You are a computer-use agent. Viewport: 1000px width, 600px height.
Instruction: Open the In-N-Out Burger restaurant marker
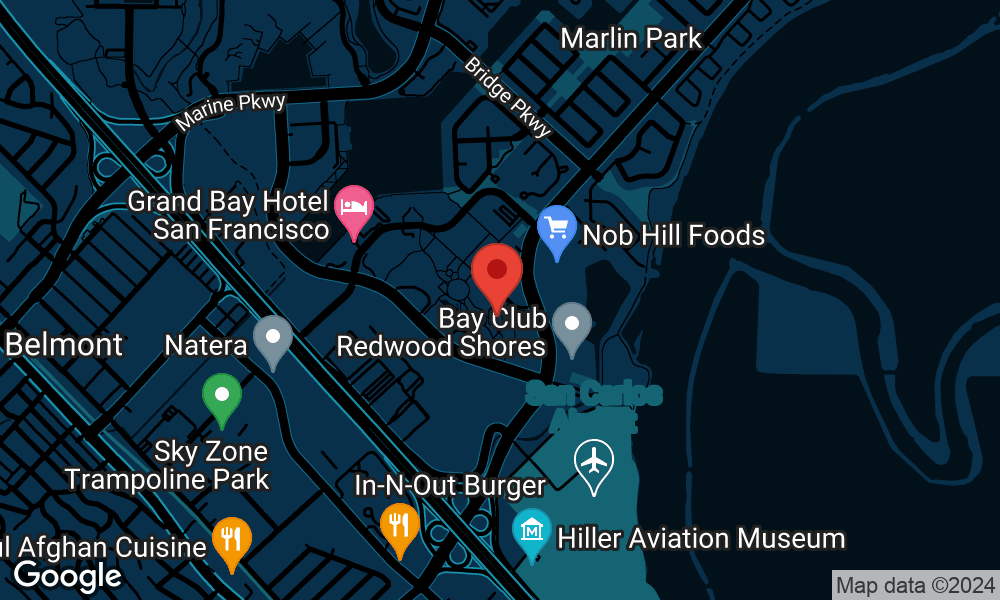pyautogui.click(x=399, y=525)
